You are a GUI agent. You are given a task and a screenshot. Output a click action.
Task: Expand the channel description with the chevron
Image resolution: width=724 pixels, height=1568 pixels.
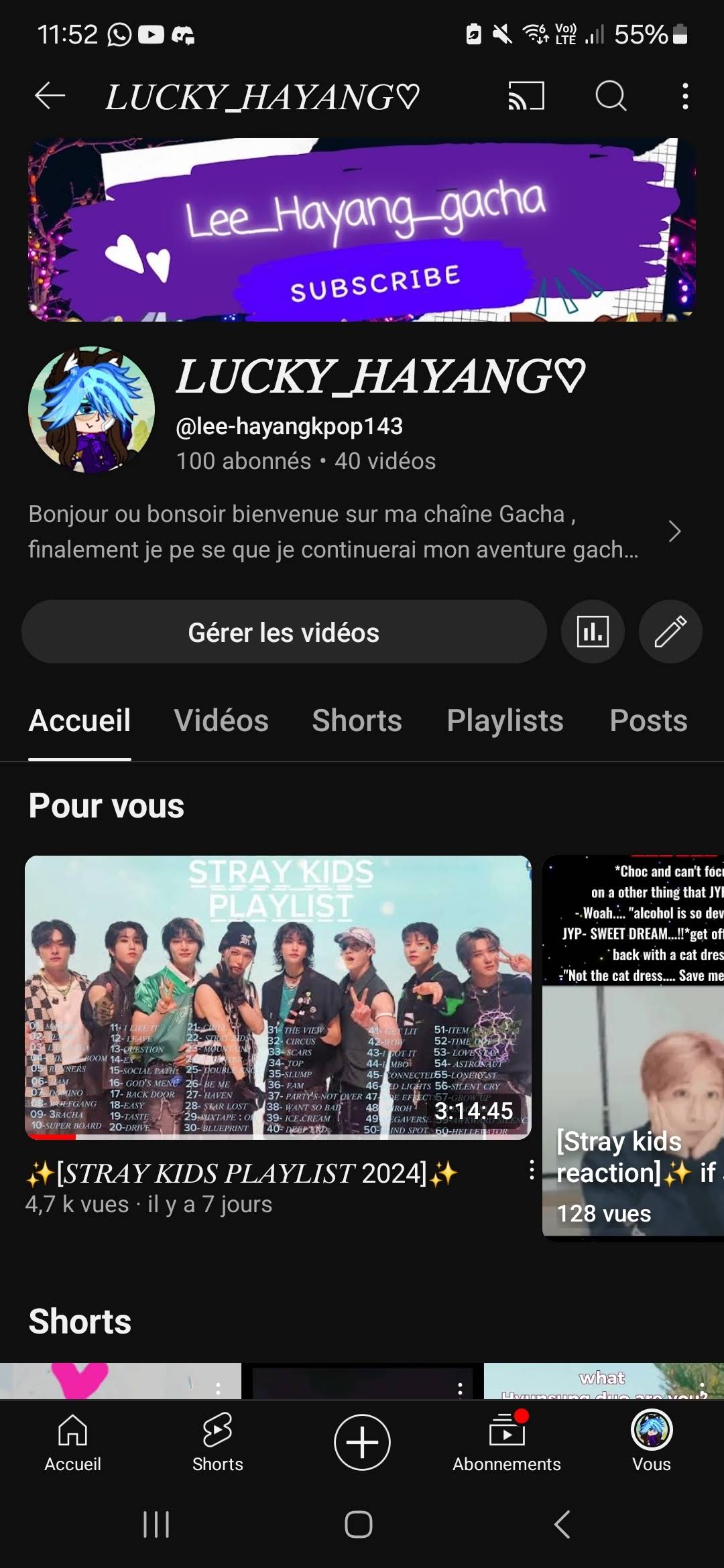point(674,531)
